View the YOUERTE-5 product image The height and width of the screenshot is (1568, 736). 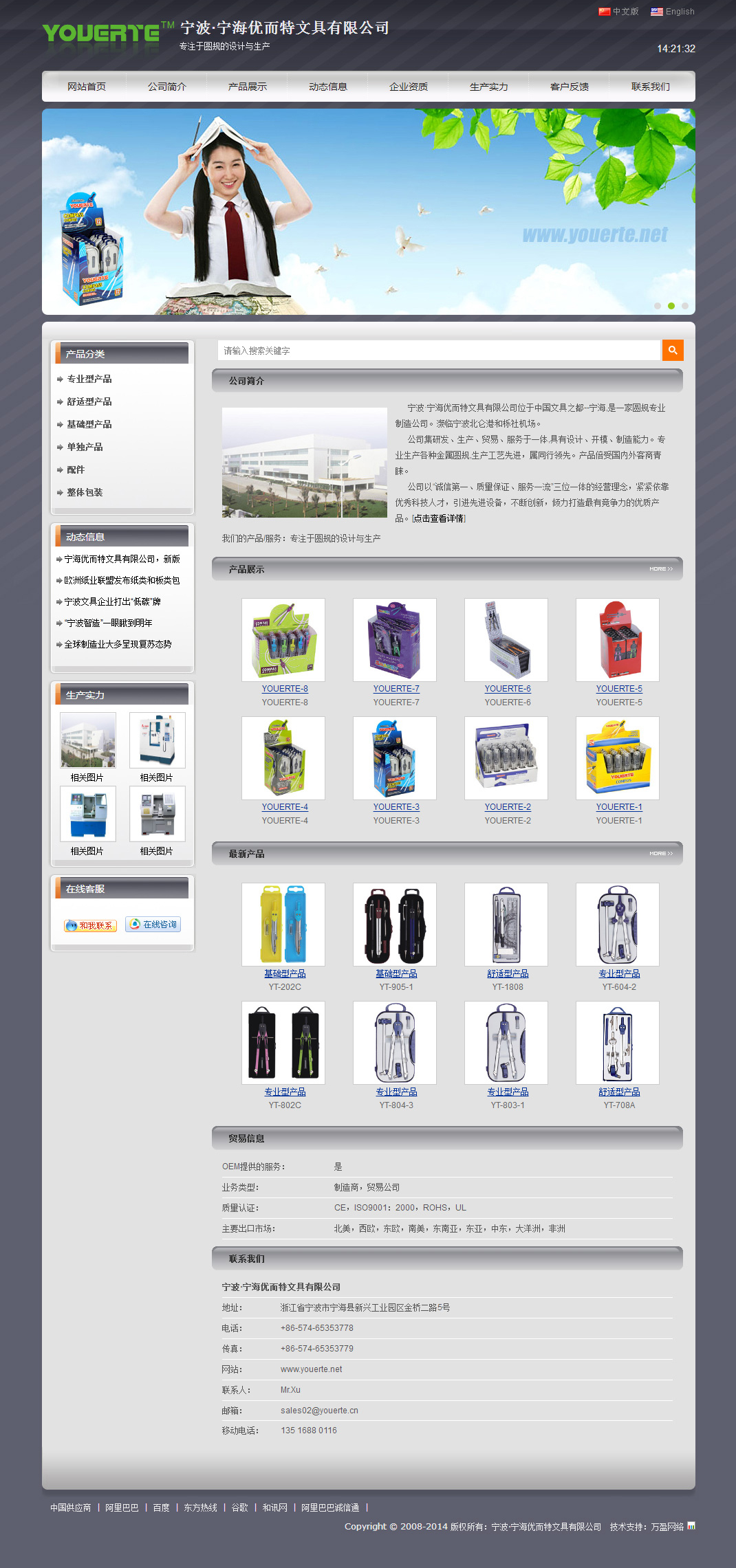618,640
